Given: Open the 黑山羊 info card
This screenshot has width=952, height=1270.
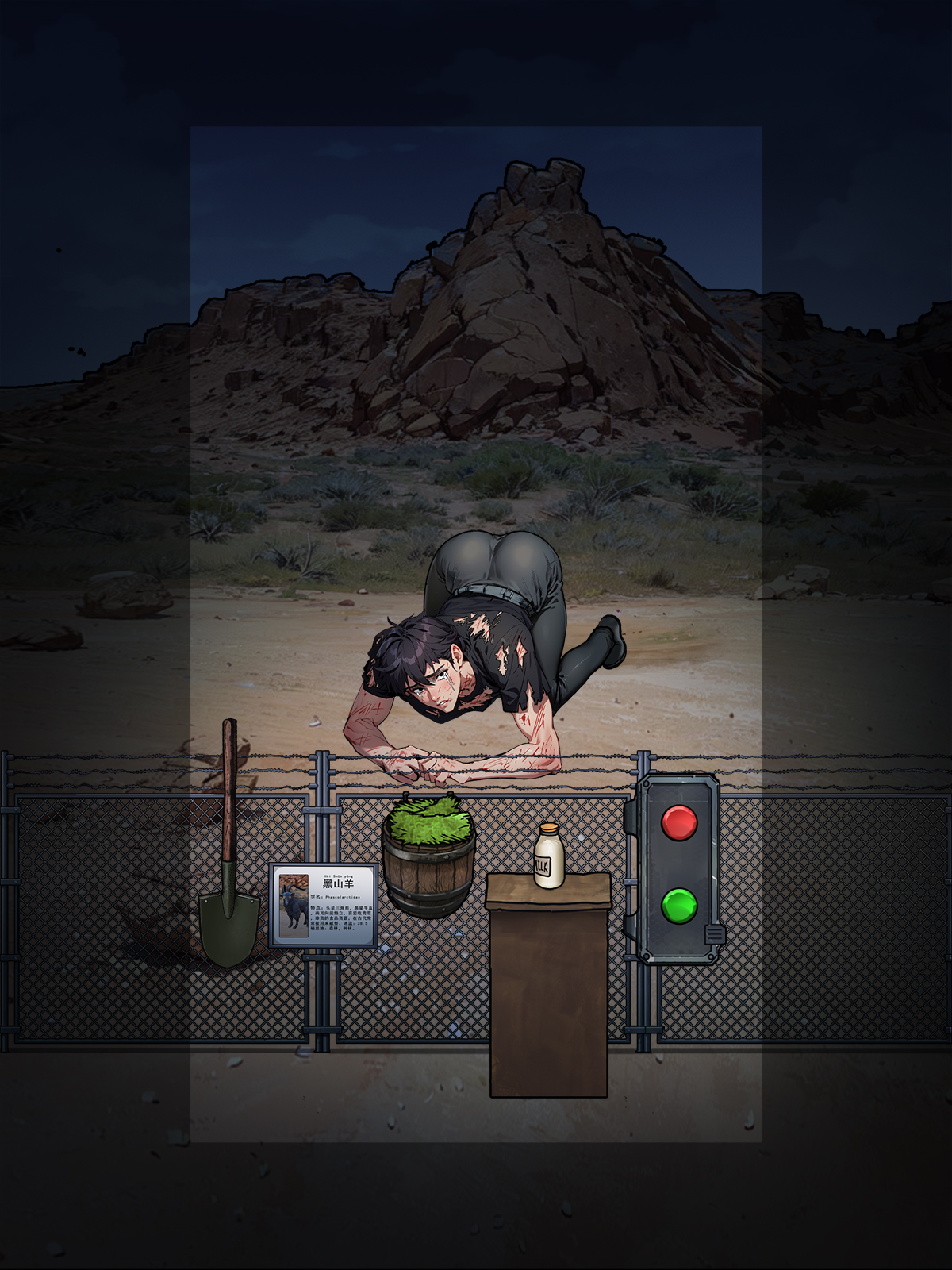Looking at the screenshot, I should (x=323, y=906).
